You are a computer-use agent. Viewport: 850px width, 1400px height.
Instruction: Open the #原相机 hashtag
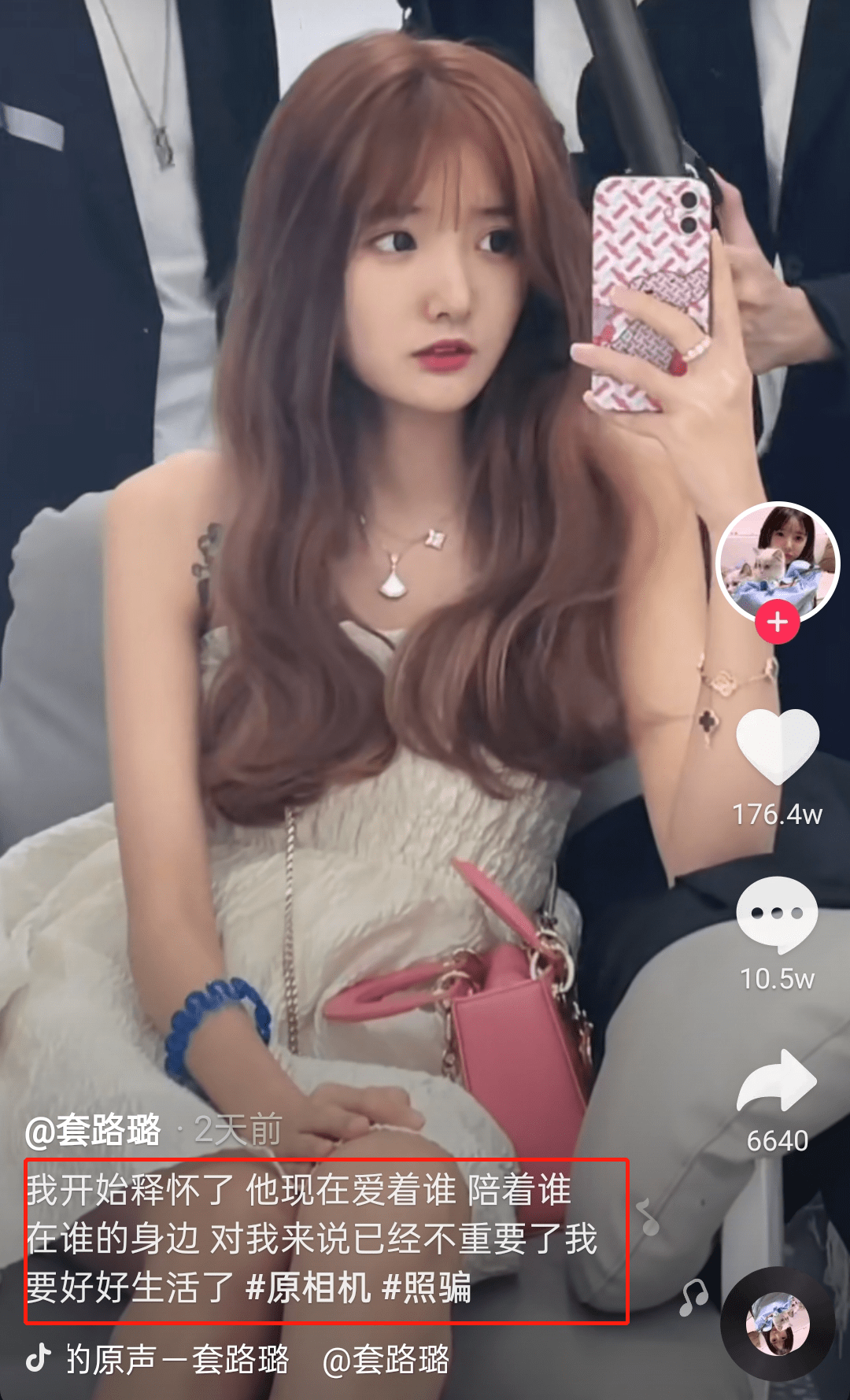point(309,1287)
